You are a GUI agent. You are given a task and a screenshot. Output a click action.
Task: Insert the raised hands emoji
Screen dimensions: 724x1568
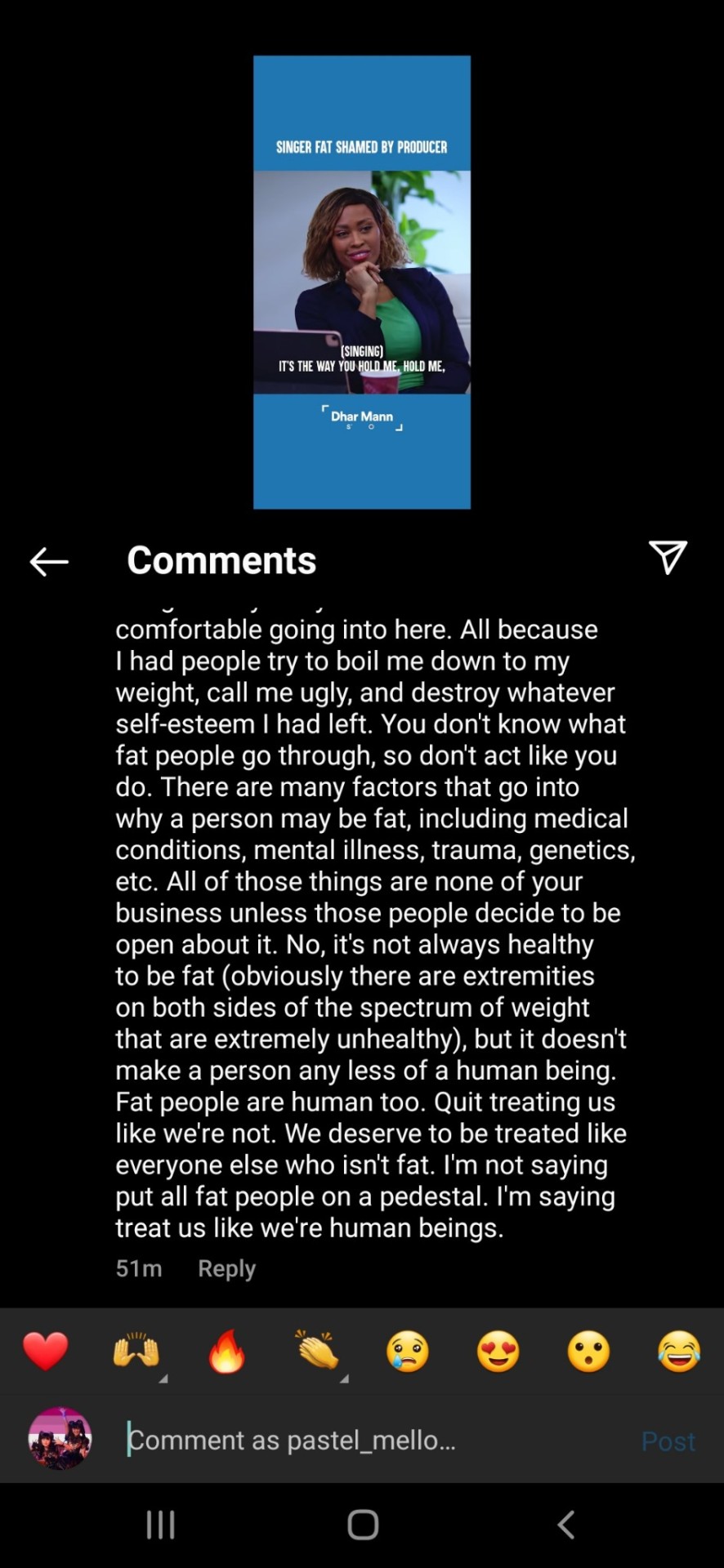(x=136, y=1351)
